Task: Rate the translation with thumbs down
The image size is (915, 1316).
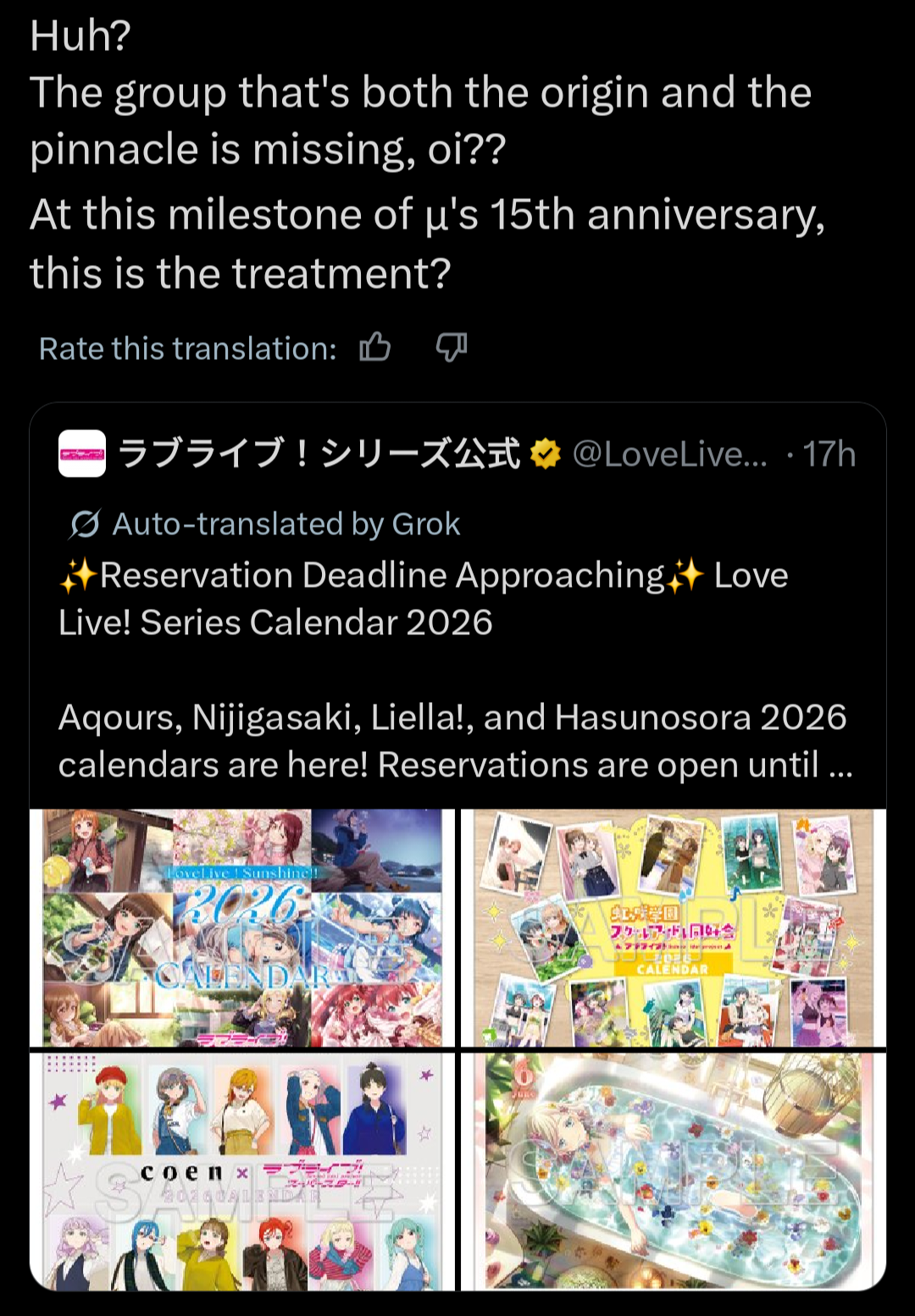Action: click(x=451, y=347)
